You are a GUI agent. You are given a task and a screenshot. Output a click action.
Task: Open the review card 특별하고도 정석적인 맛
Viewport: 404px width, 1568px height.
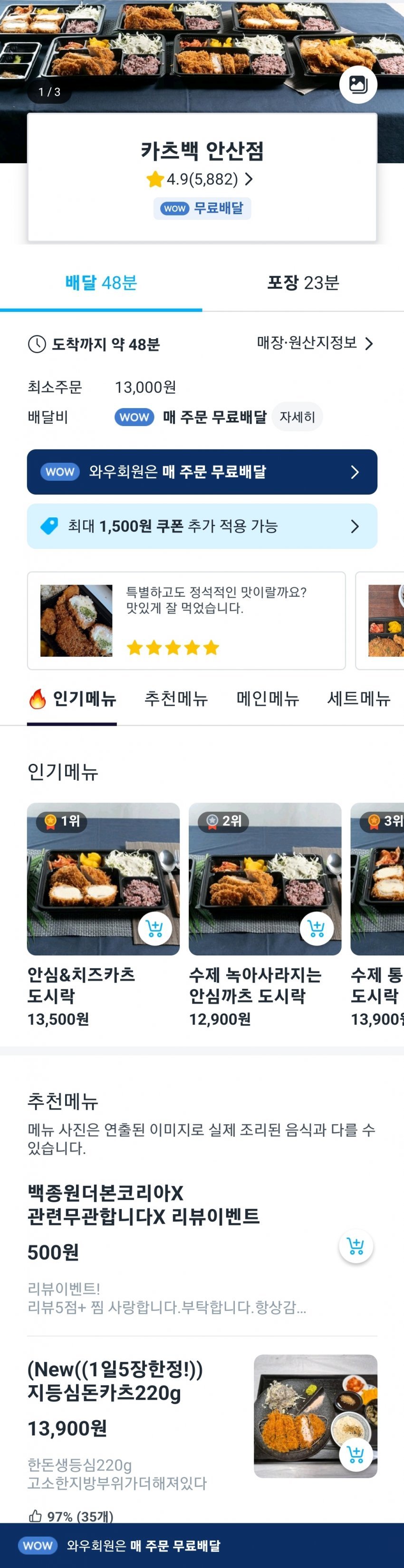pyautogui.click(x=186, y=620)
